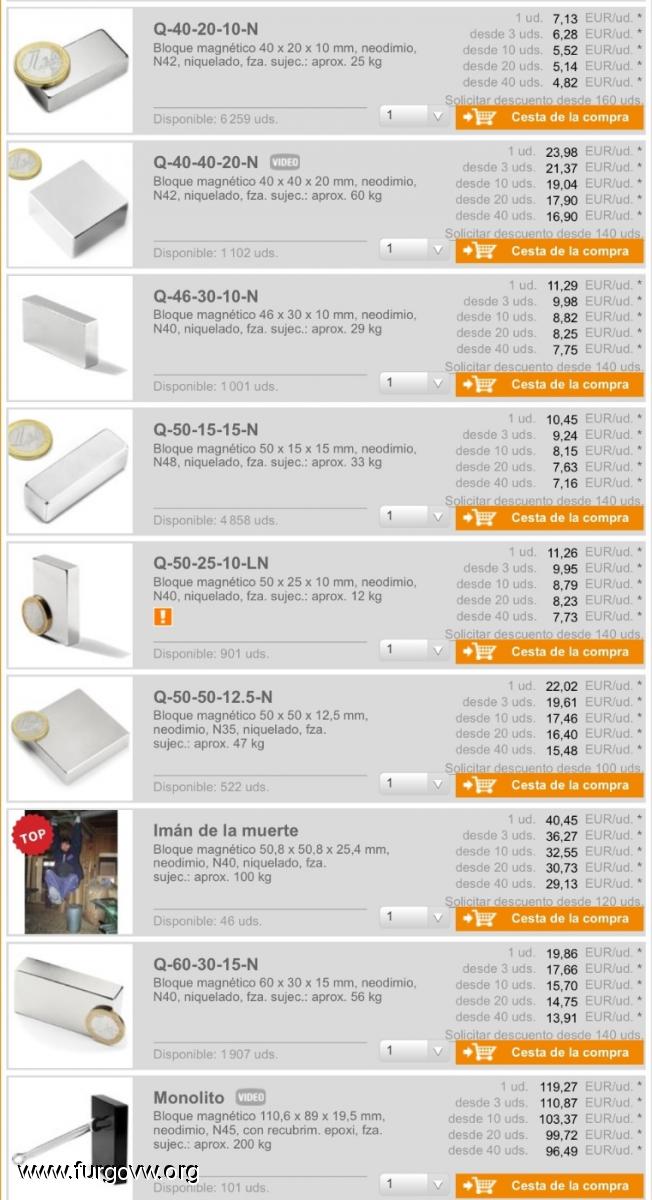652x1200 pixels.
Task: Open the Q-40-40-20-N product page
Action: pyautogui.click(x=205, y=162)
